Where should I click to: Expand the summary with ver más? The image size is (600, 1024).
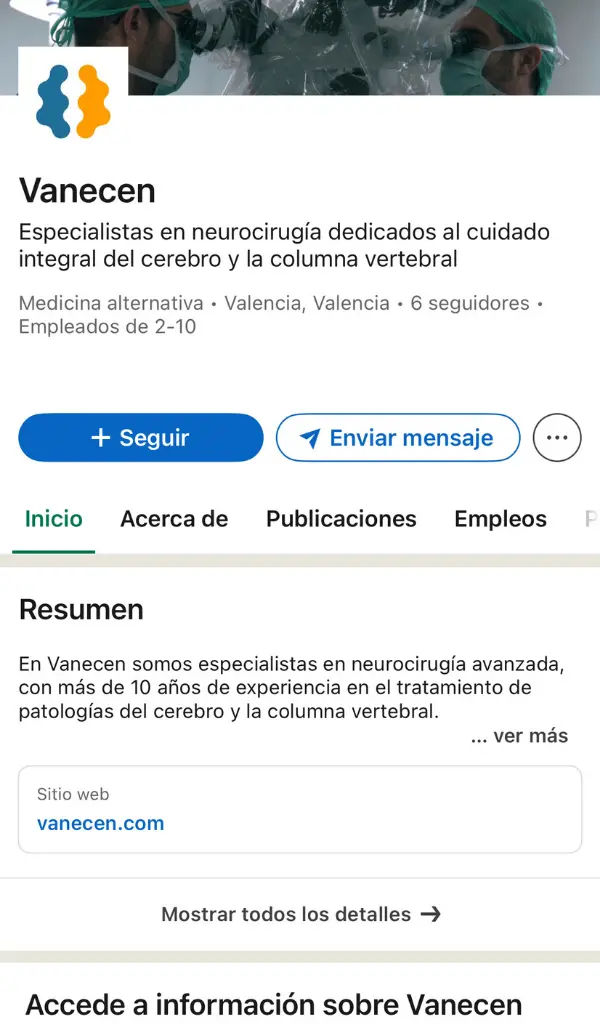coord(520,736)
